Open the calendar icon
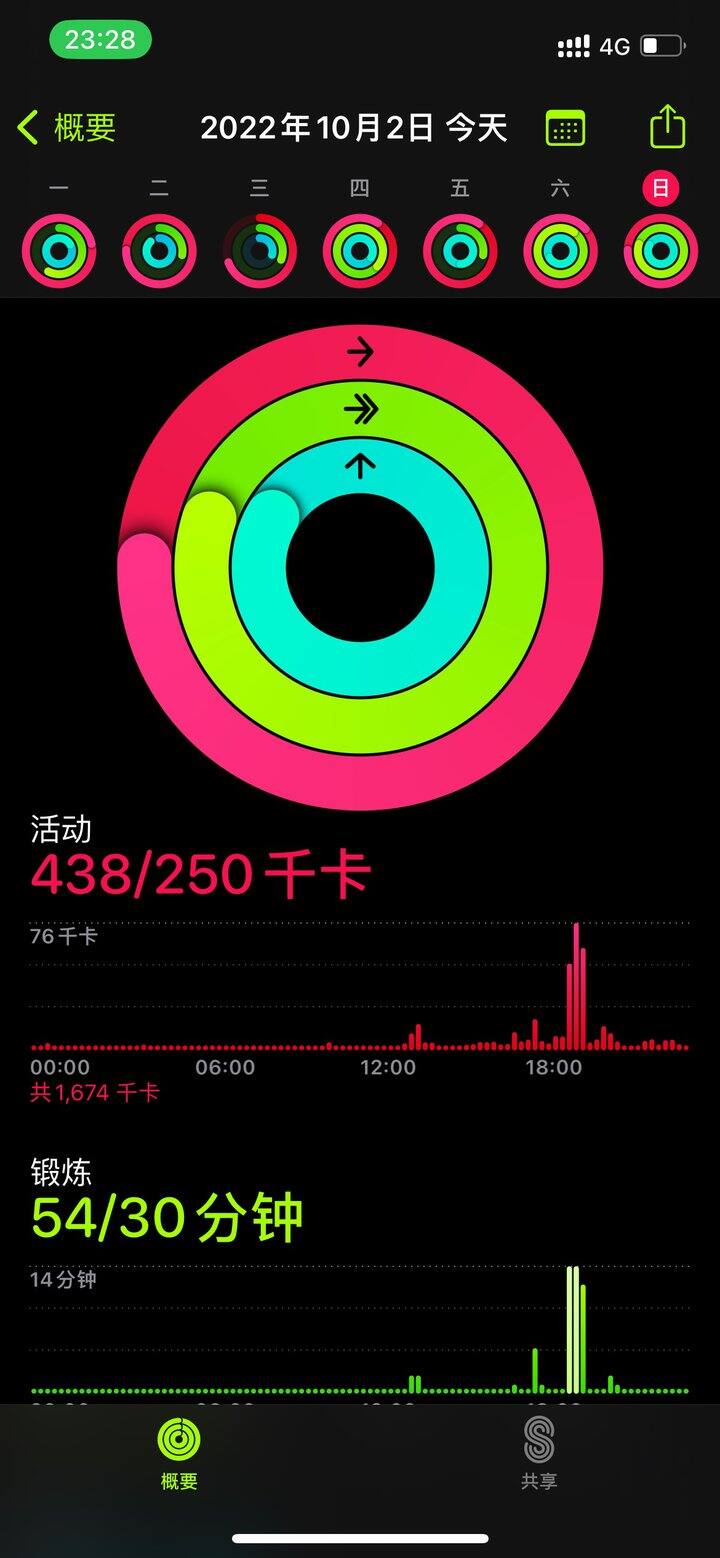This screenshot has width=720, height=1558. [565, 128]
